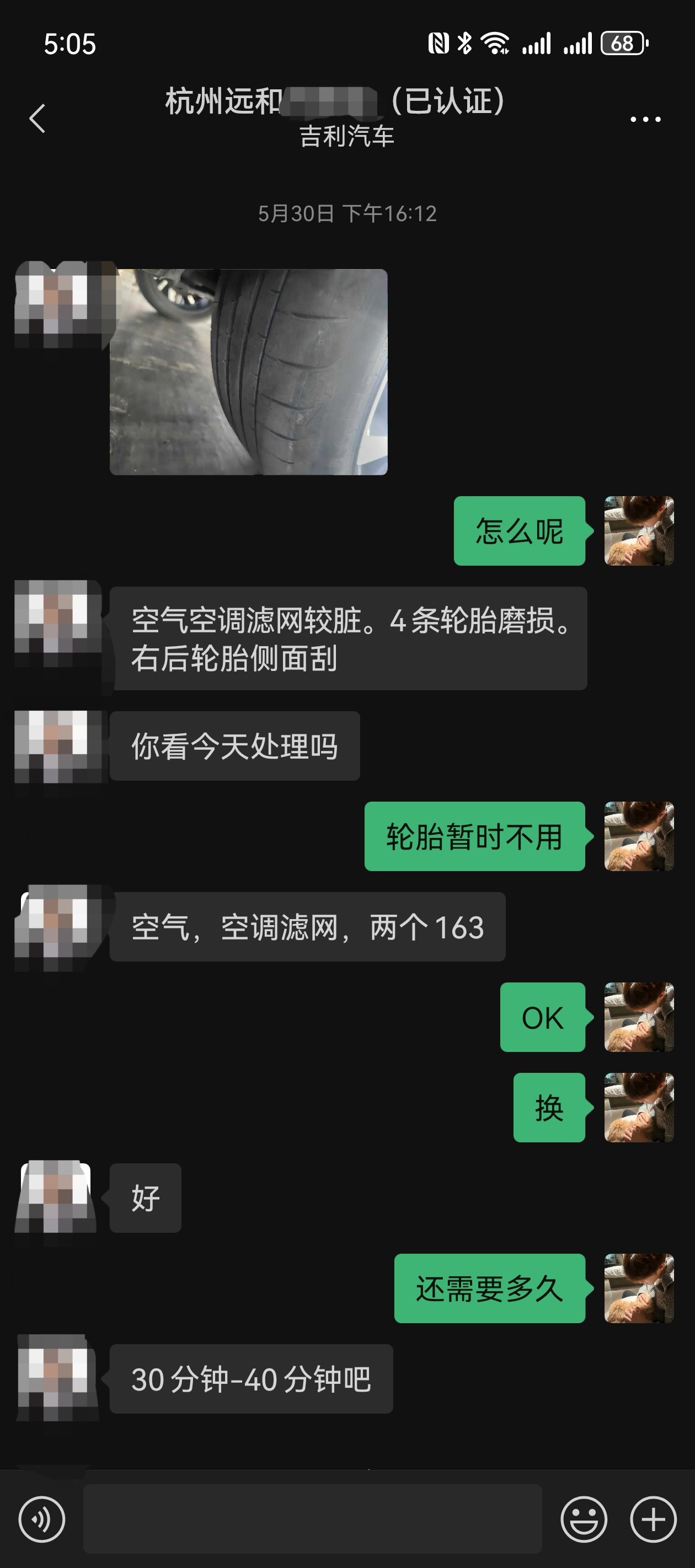Switch to voice message input
The image size is (695, 1568).
click(x=41, y=1519)
